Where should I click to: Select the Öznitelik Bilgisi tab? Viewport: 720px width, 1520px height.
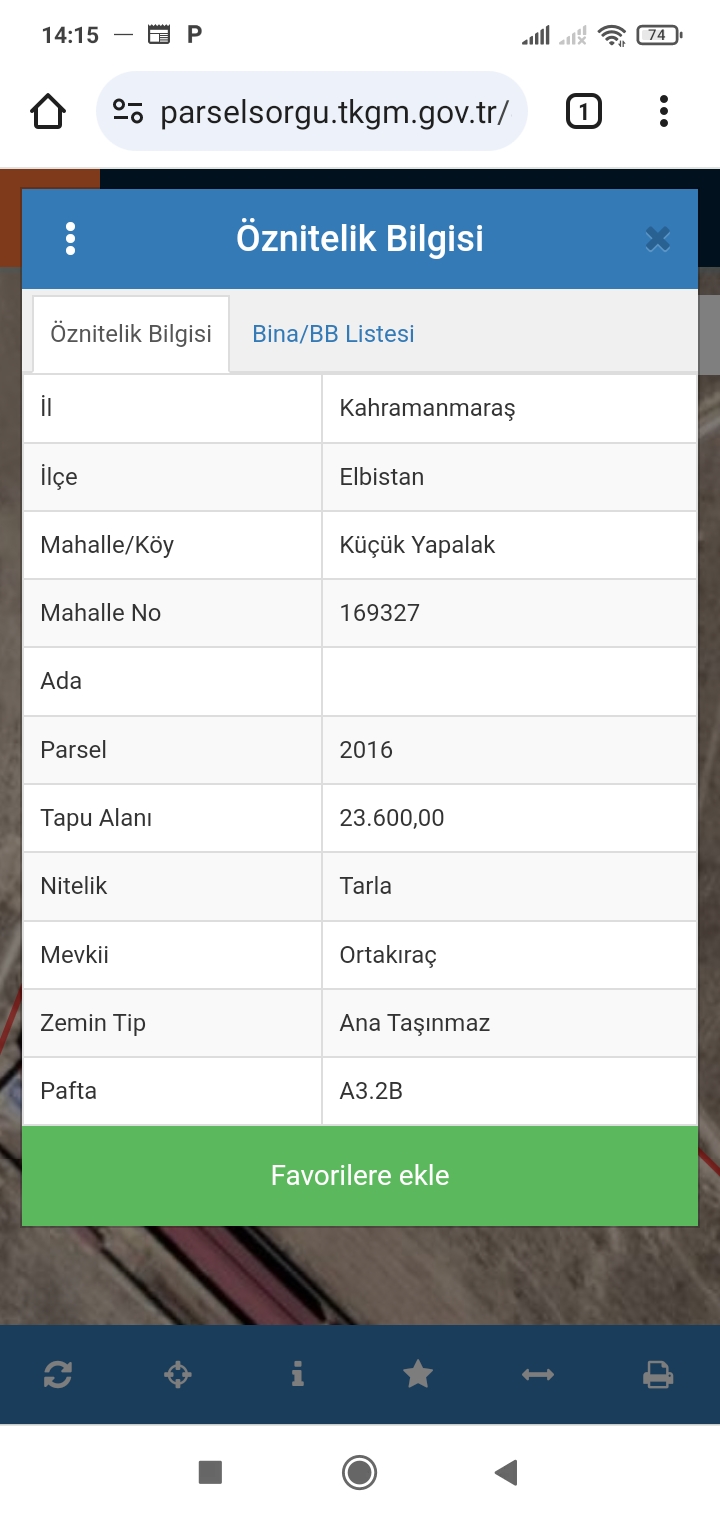click(131, 334)
